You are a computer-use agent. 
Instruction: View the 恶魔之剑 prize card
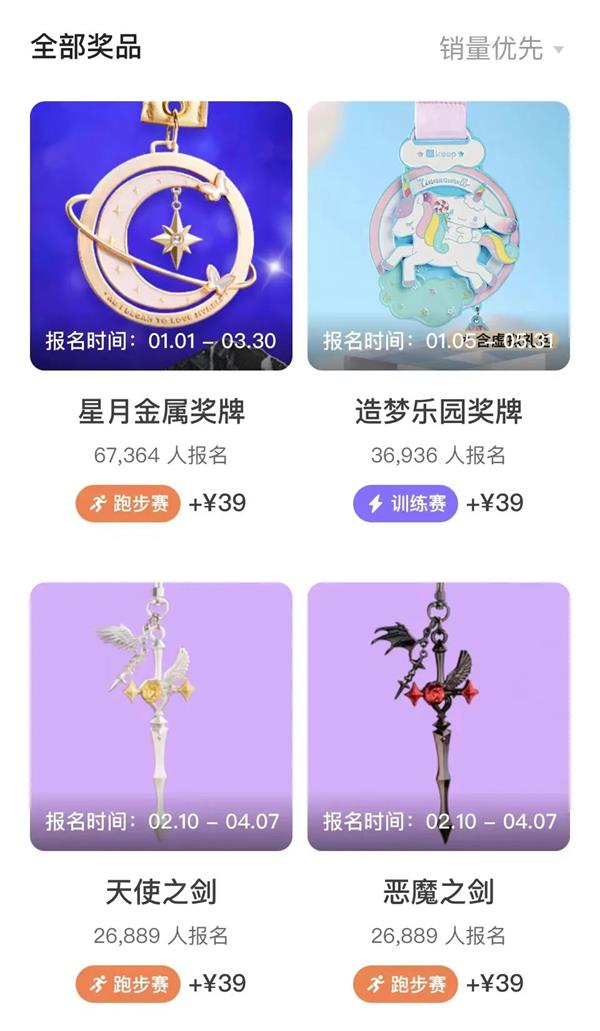[438, 716]
